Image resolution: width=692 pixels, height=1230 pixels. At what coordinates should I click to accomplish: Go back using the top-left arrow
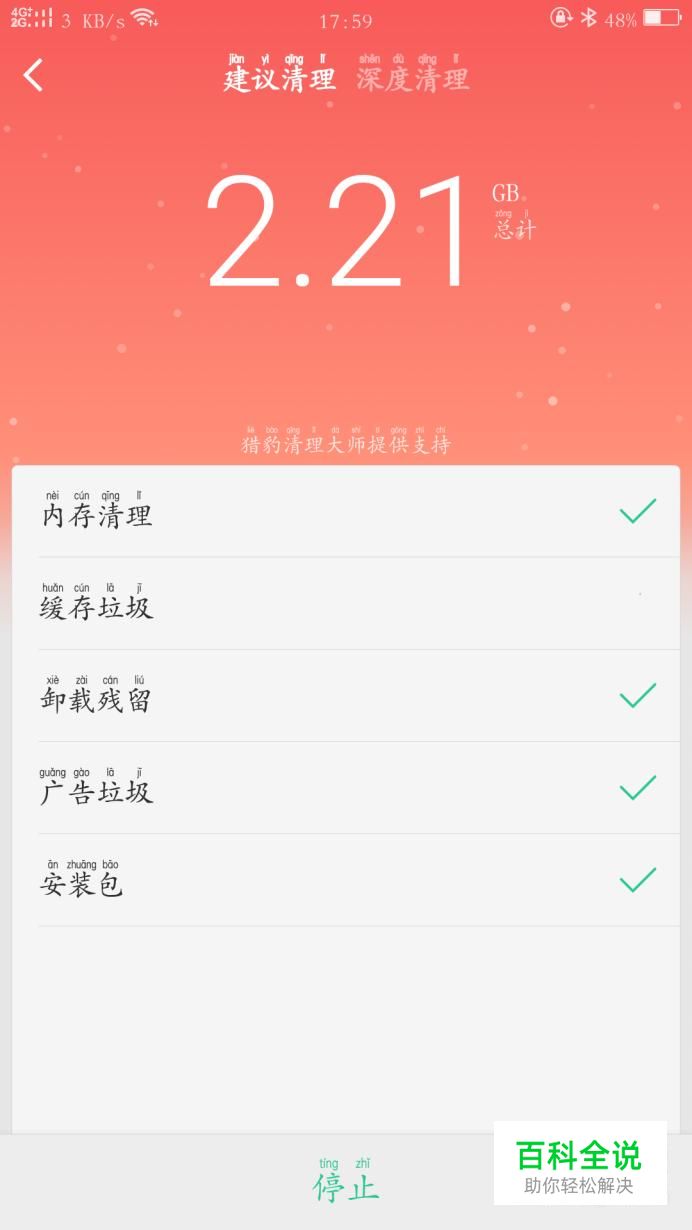34,75
